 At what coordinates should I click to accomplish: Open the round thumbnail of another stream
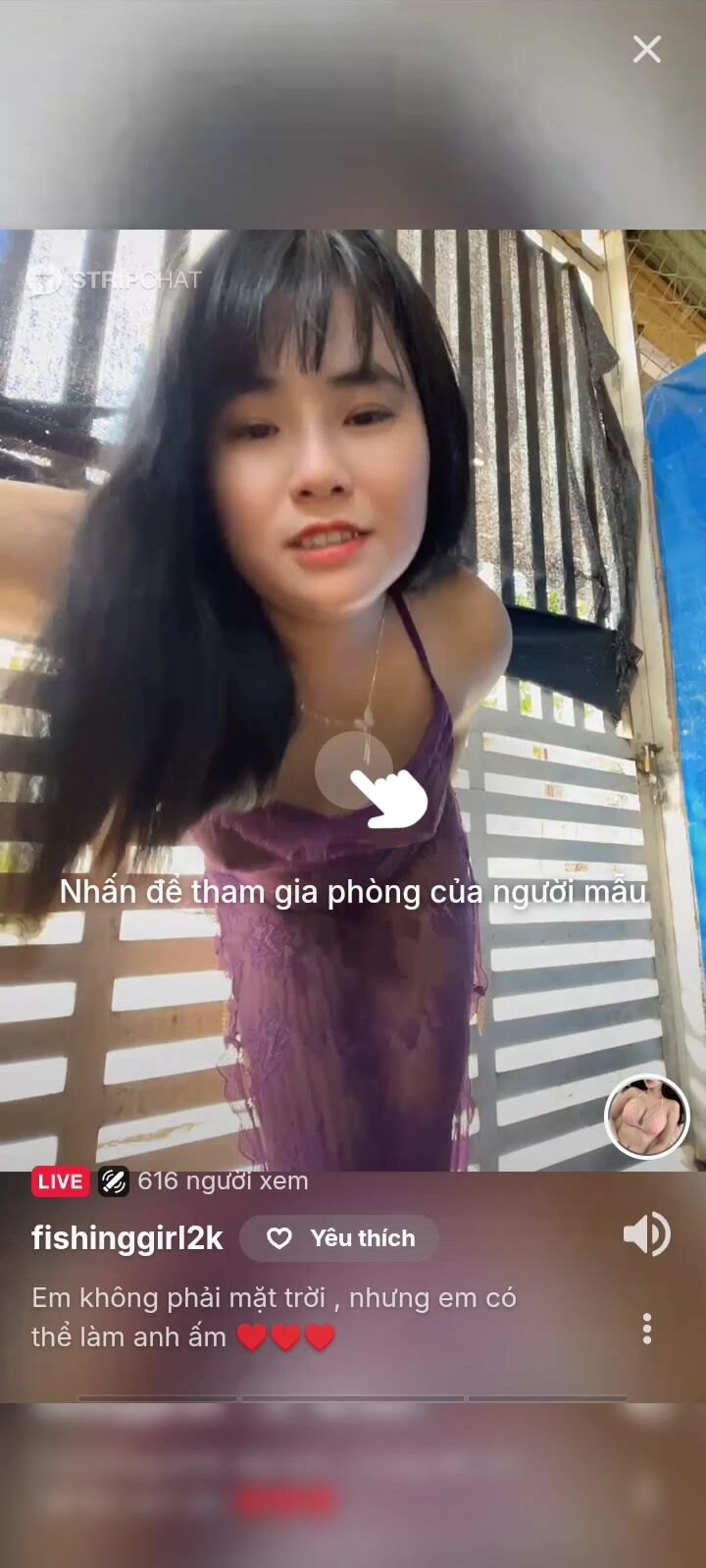coord(647,1117)
